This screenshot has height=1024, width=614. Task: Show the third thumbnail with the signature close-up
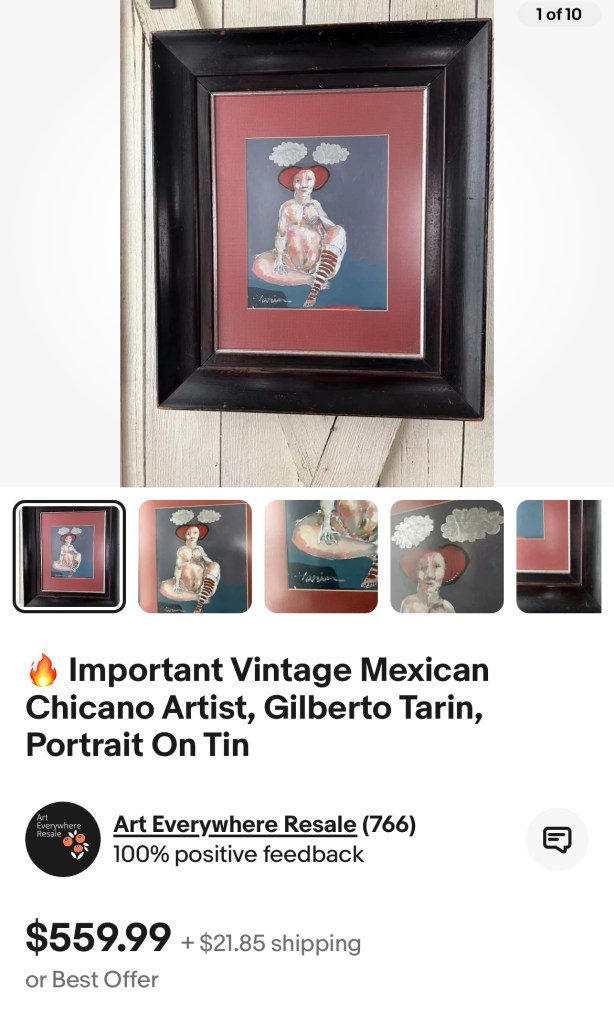point(321,556)
